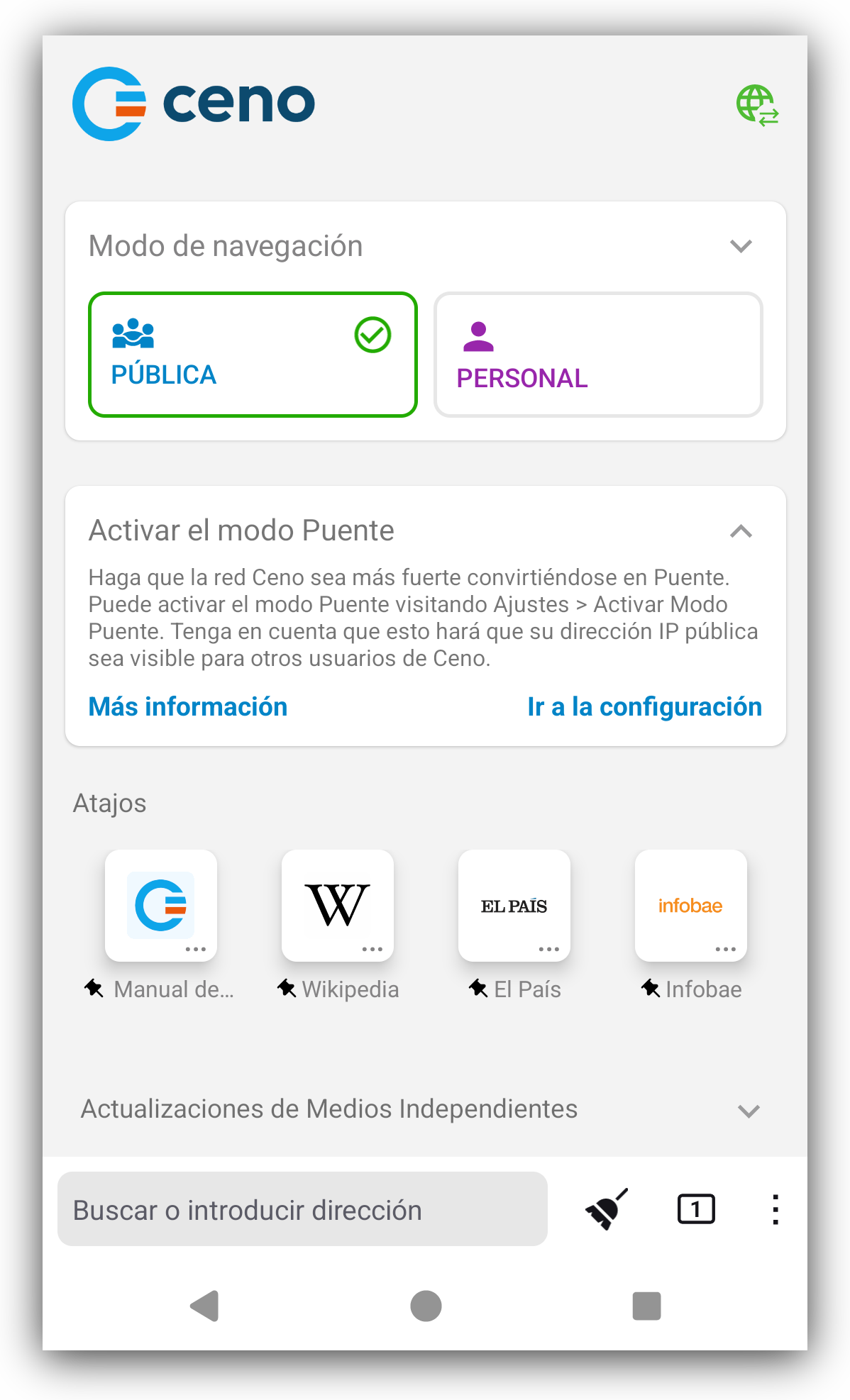Screen dimensions: 850x1400
Task: Go back with the system back button
Action: (x=205, y=1306)
